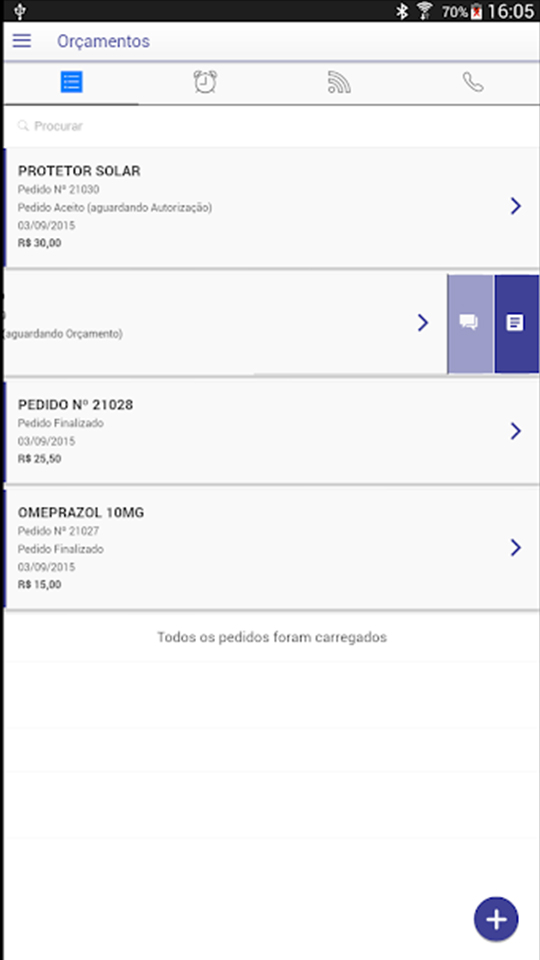Open the OMEPRAZOL 10MG order
Screen dimensions: 540x960
(x=272, y=548)
